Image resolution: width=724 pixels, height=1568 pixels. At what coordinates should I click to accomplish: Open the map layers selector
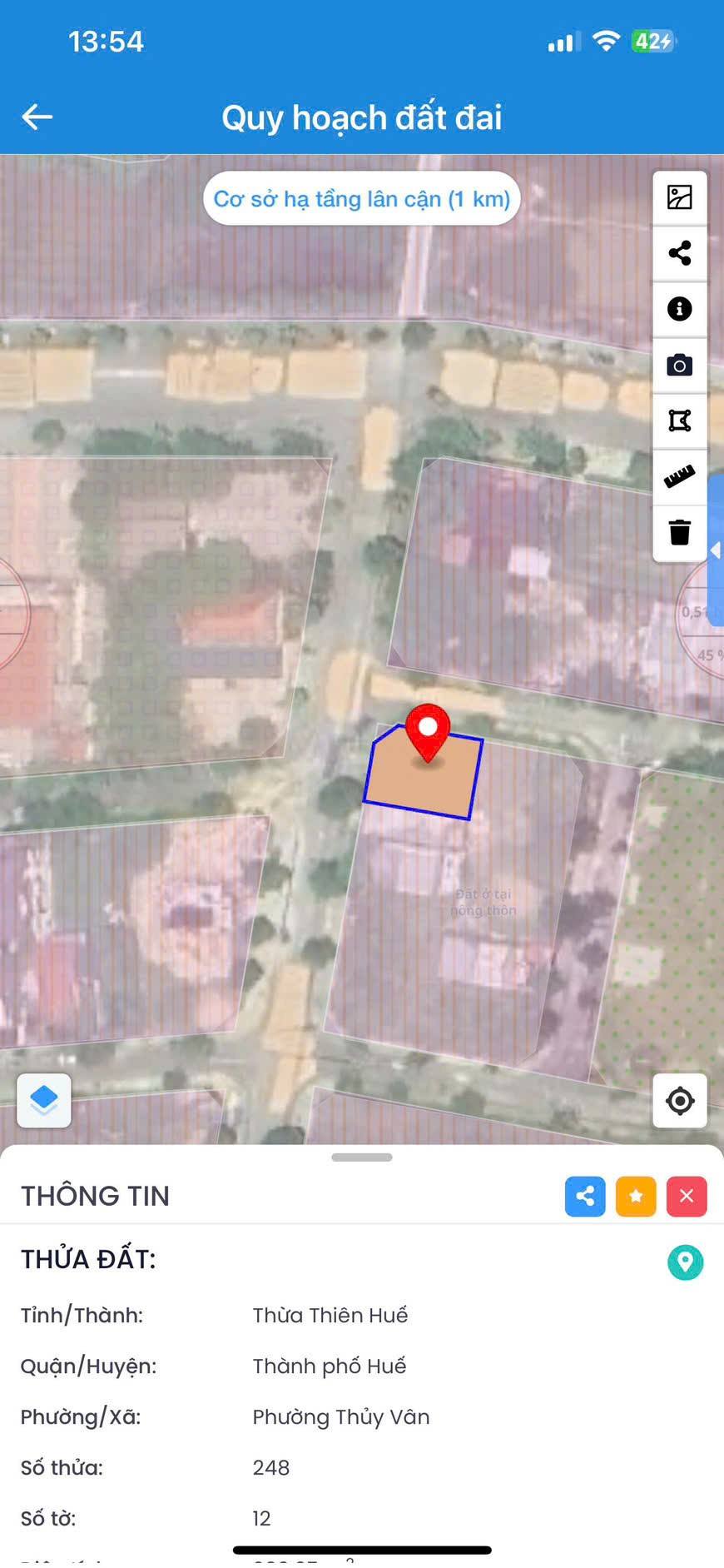pyautogui.click(x=44, y=1100)
